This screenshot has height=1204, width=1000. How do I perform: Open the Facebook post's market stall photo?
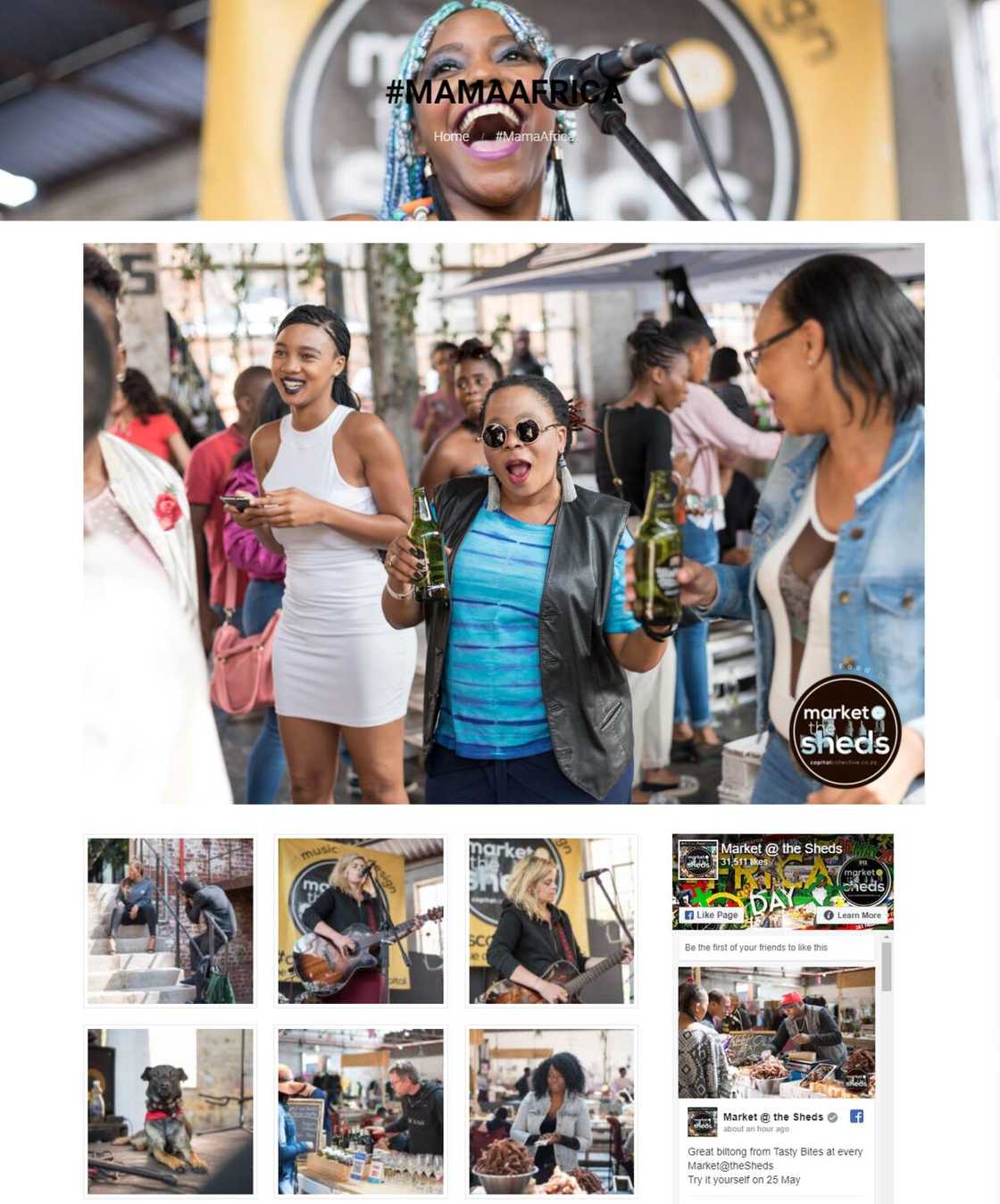[776, 1033]
